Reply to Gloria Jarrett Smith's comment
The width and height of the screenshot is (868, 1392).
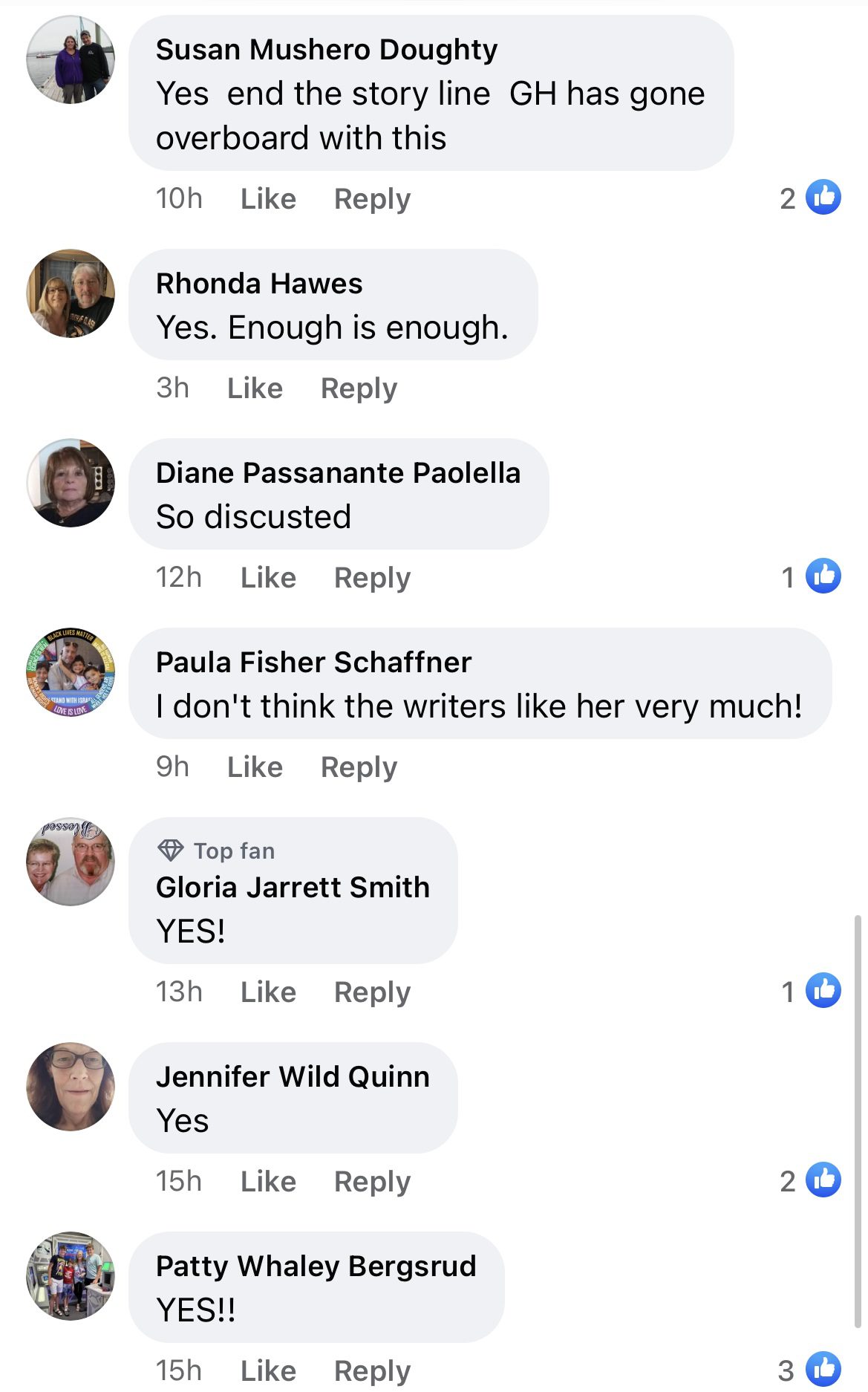[372, 992]
